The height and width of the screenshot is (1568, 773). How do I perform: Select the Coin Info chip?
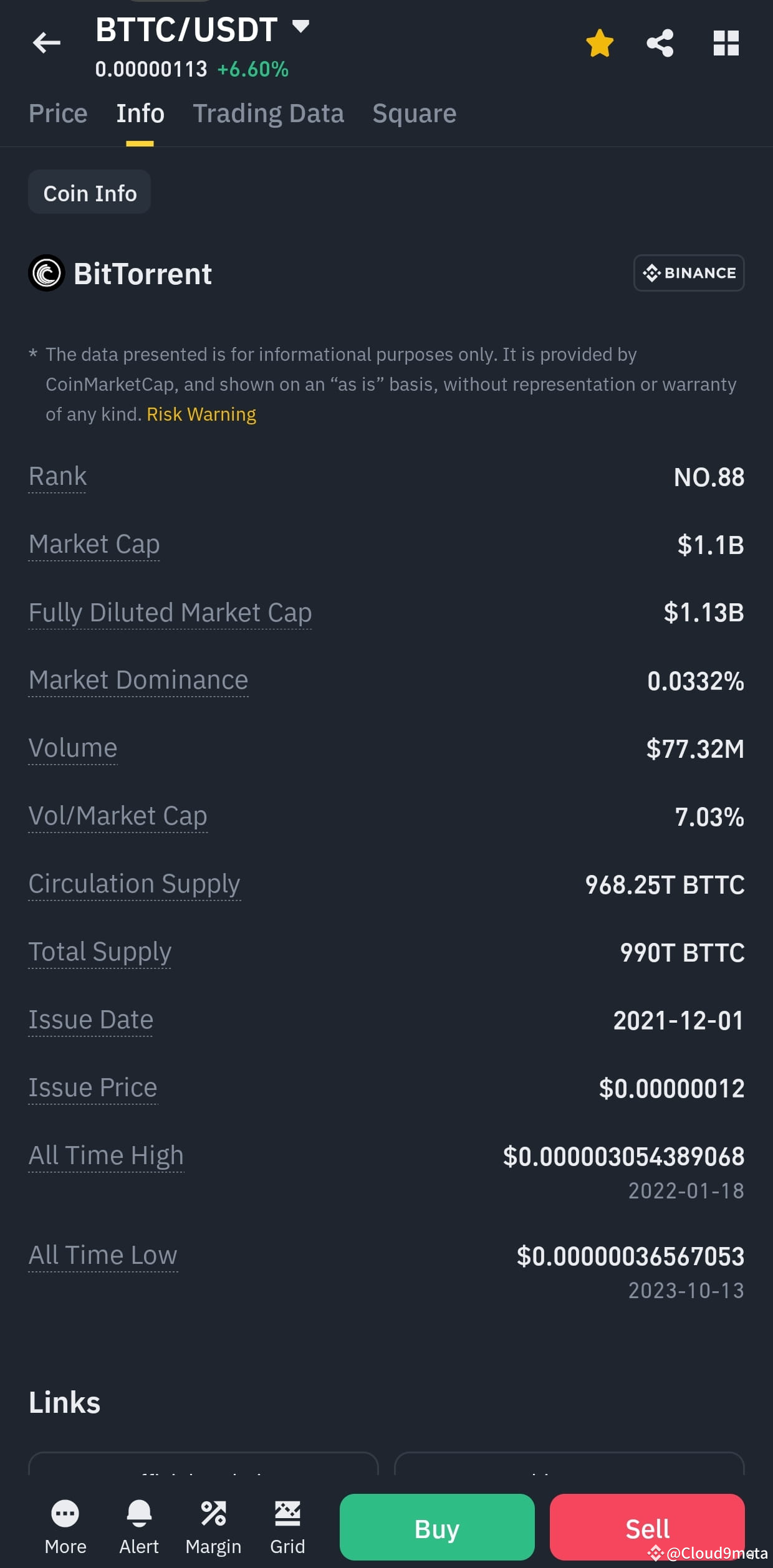click(x=89, y=192)
